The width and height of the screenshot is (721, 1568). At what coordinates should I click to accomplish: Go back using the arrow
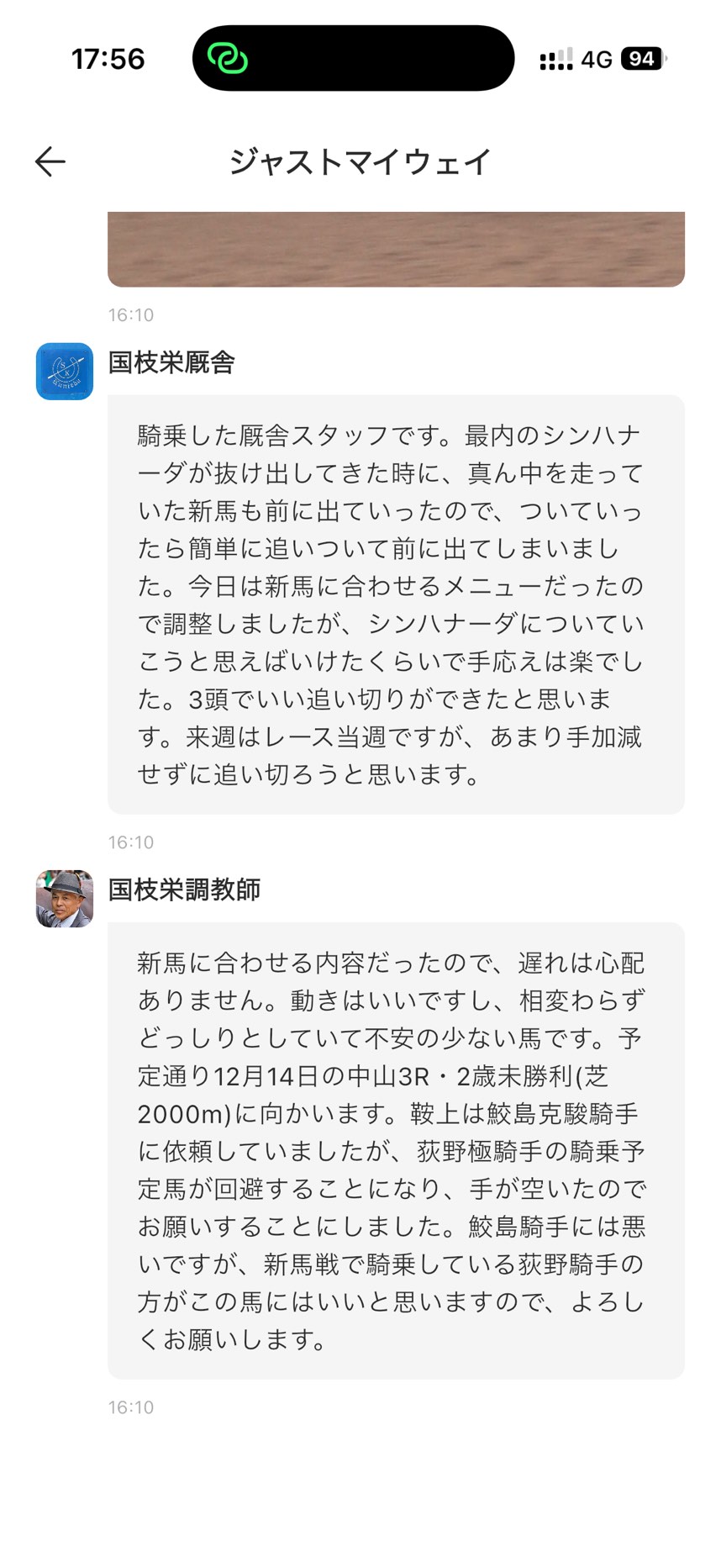tap(50, 161)
